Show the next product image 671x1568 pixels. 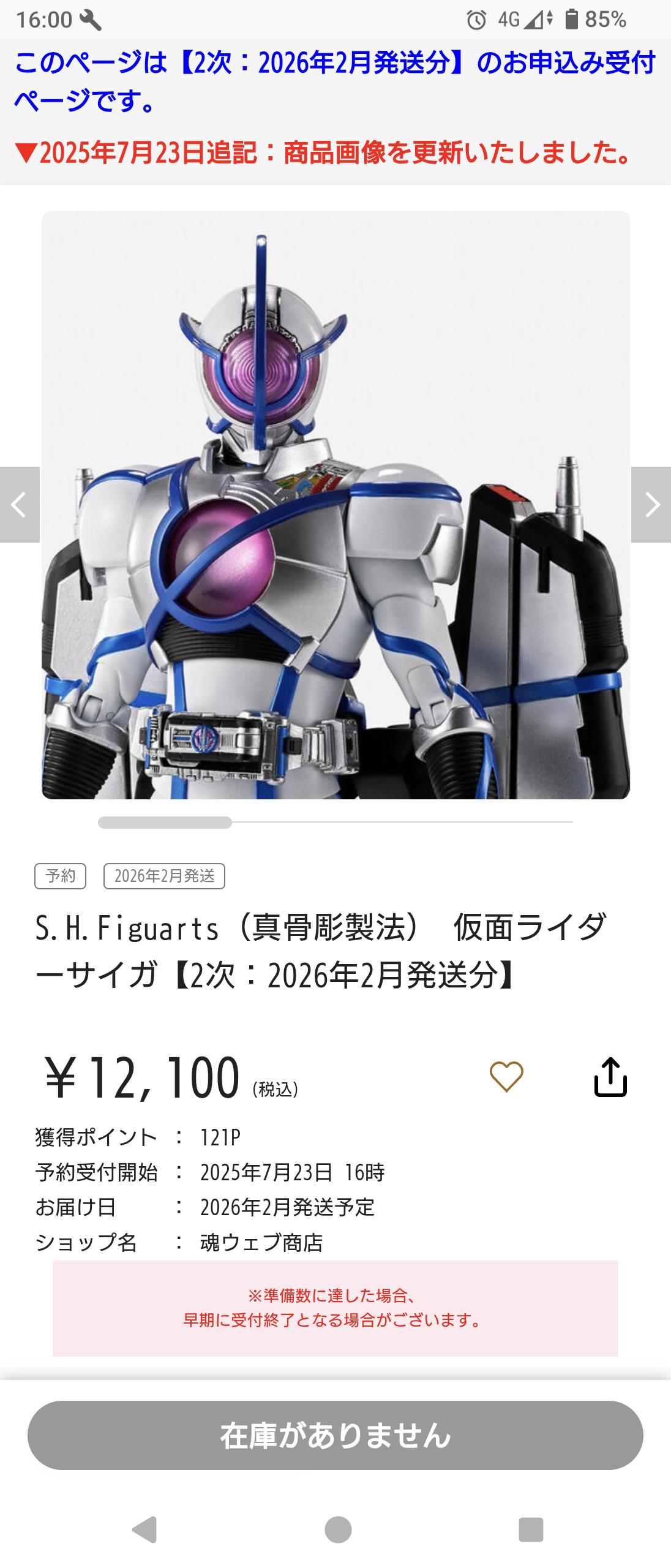click(651, 505)
